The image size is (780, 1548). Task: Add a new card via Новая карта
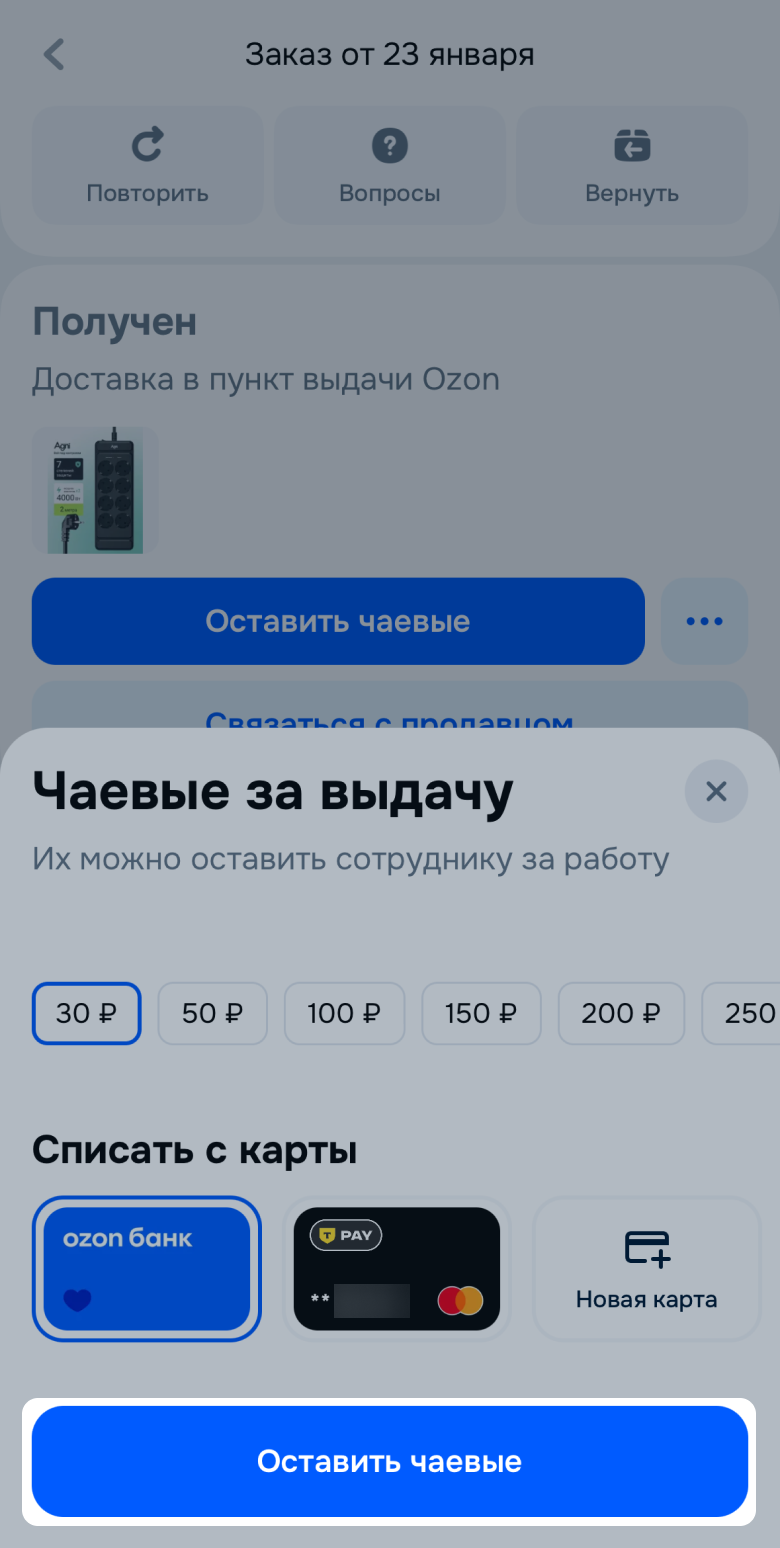pyautogui.click(x=646, y=1268)
